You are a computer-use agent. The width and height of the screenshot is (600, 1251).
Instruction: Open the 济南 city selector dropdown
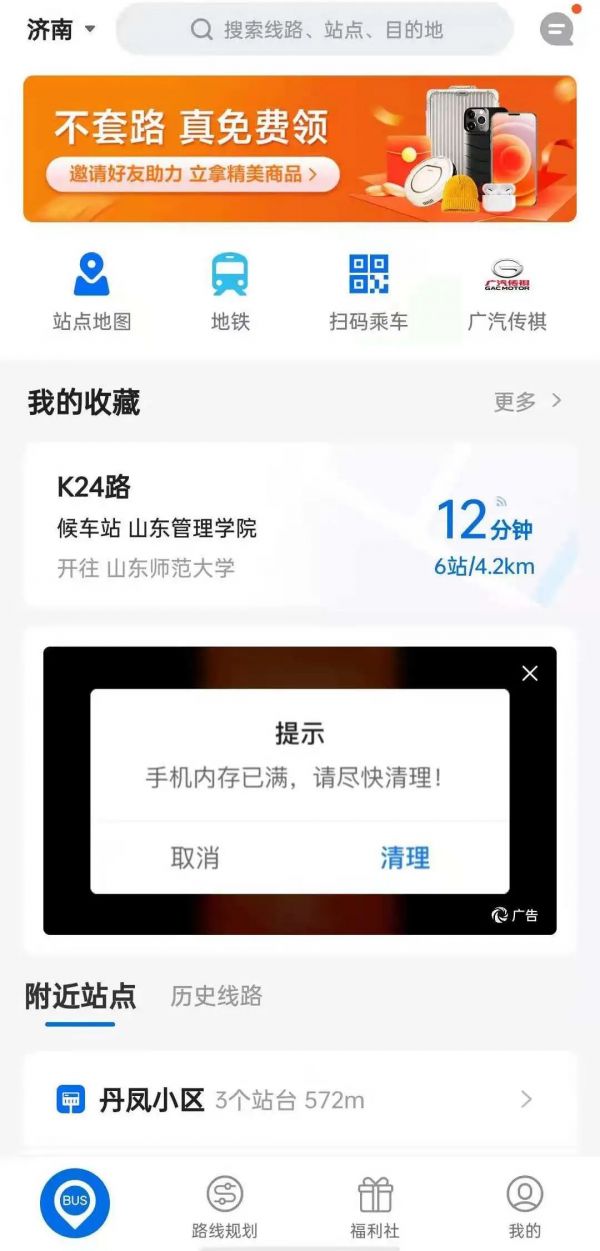coord(61,29)
